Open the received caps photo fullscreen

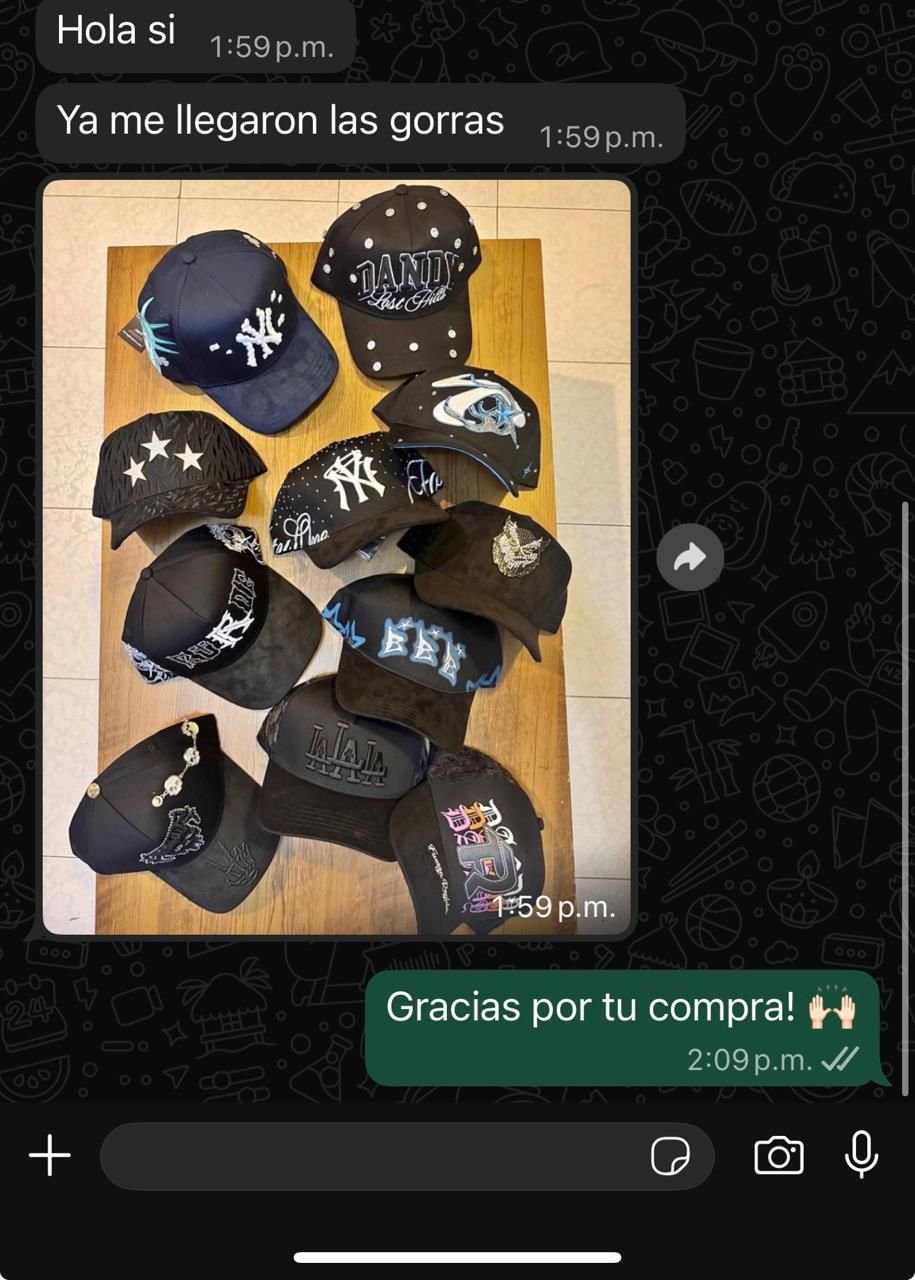pyautogui.click(x=337, y=557)
